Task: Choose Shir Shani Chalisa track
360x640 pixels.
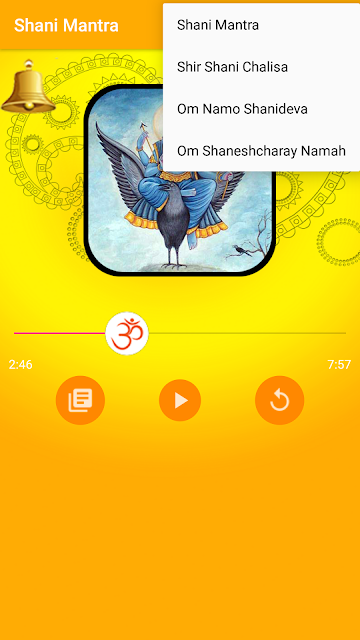Action: [261, 67]
